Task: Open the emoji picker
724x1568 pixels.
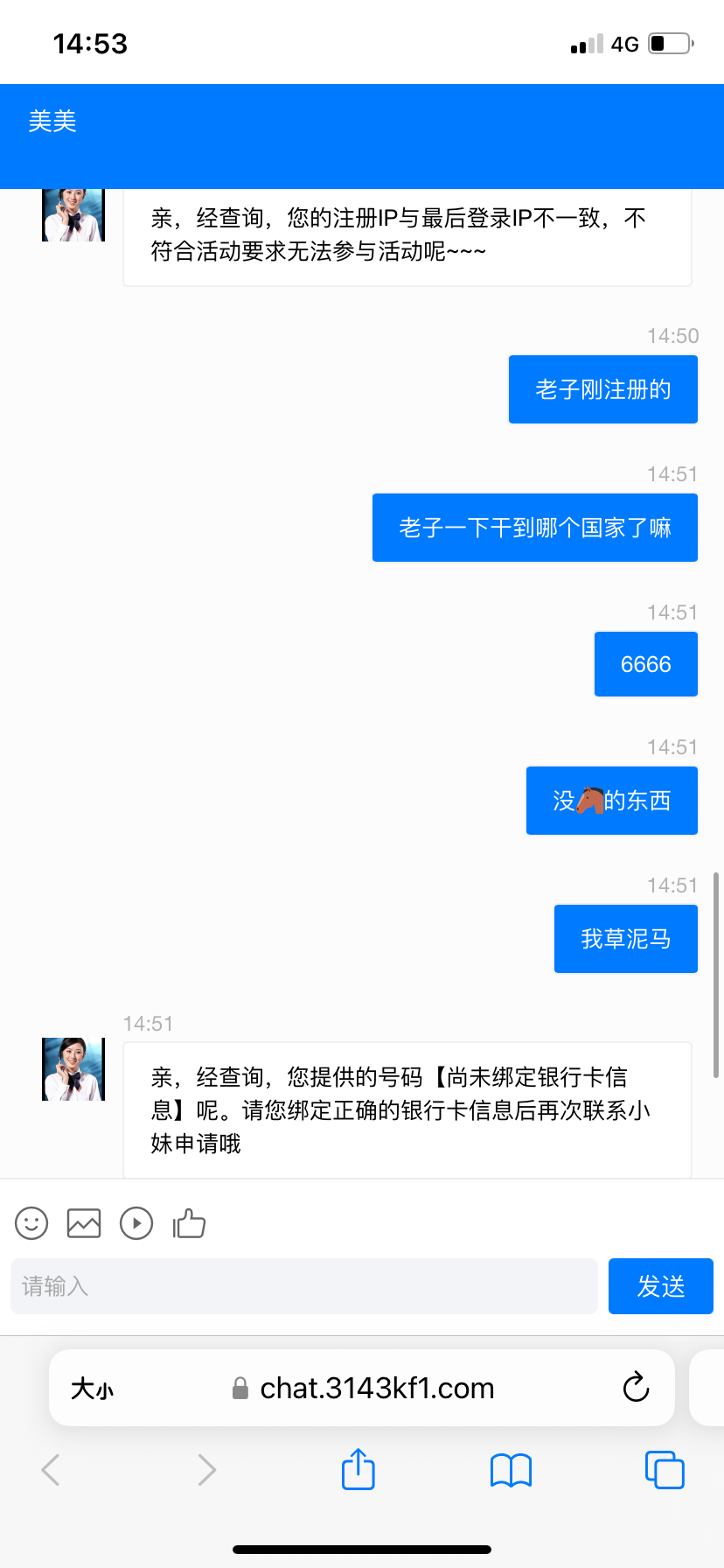Action: pos(31,1223)
